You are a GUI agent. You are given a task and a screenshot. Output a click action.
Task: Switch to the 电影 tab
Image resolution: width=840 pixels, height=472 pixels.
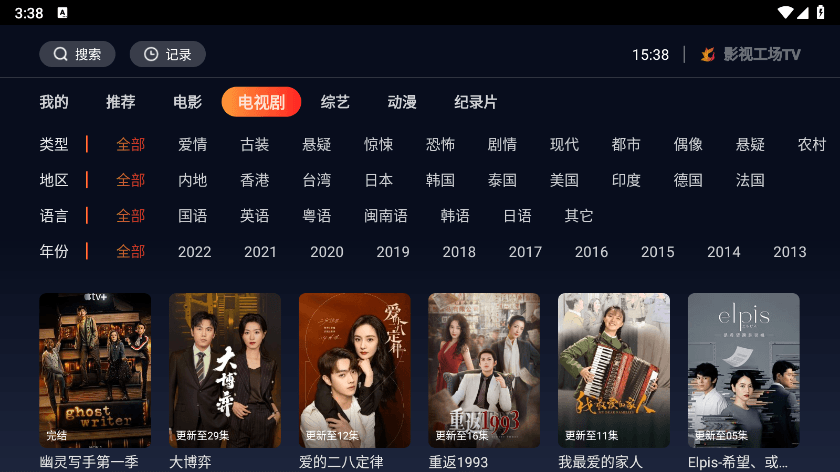pos(187,102)
